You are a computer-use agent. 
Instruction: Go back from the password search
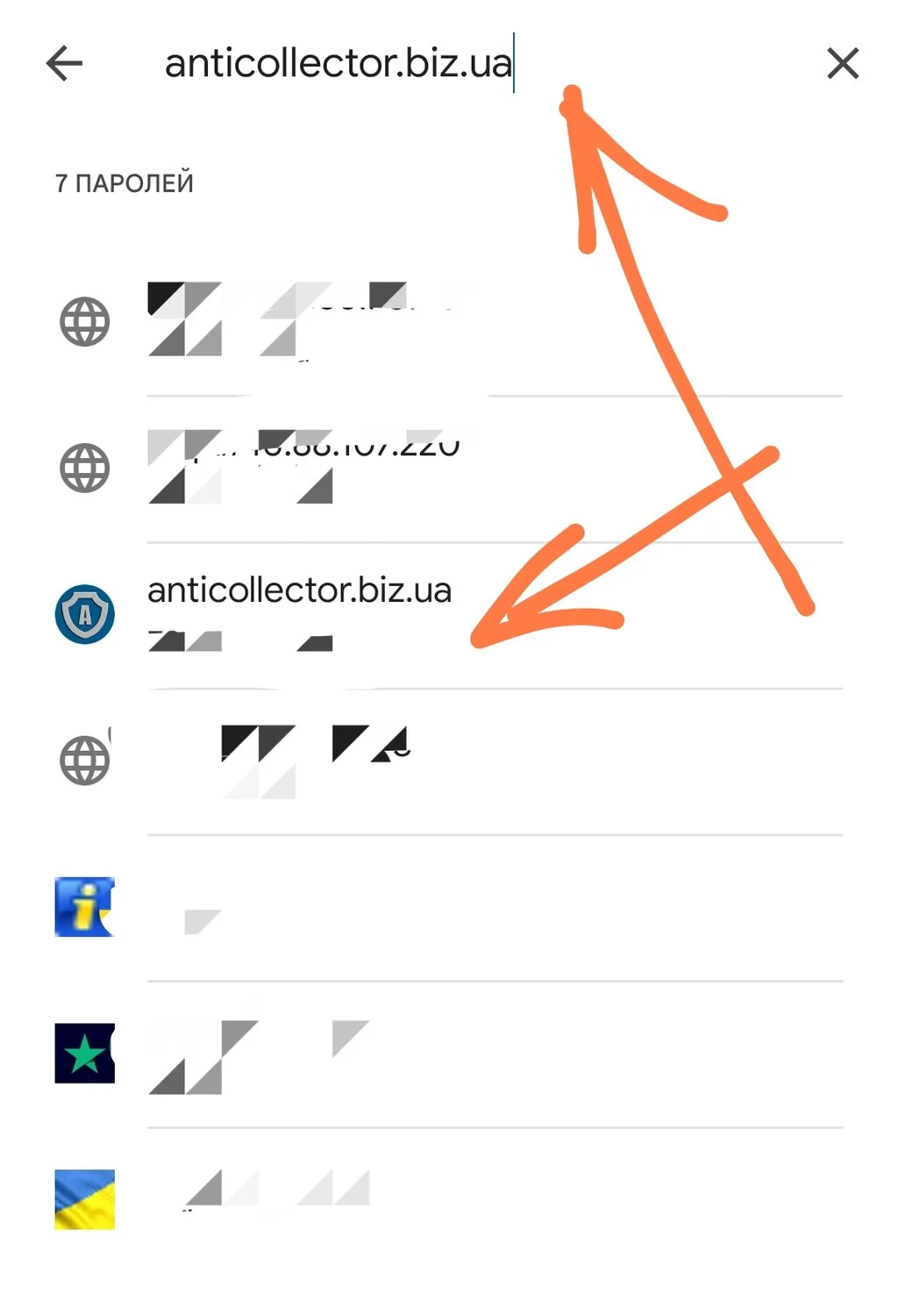pos(64,63)
